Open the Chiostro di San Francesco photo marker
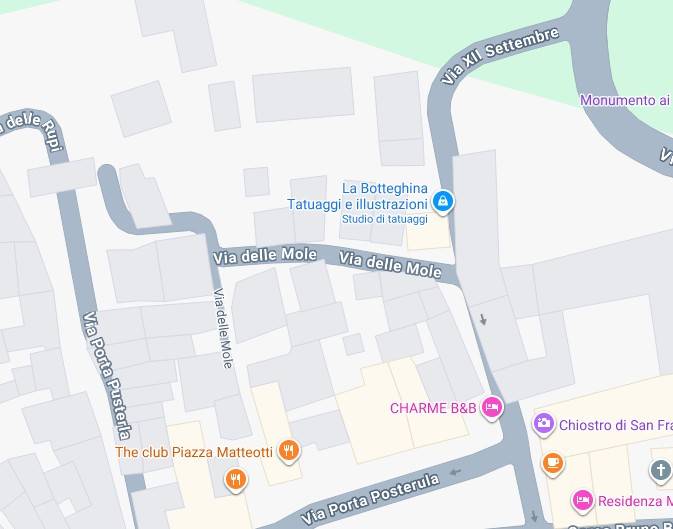Screen dimensions: 673x529 point(543,424)
